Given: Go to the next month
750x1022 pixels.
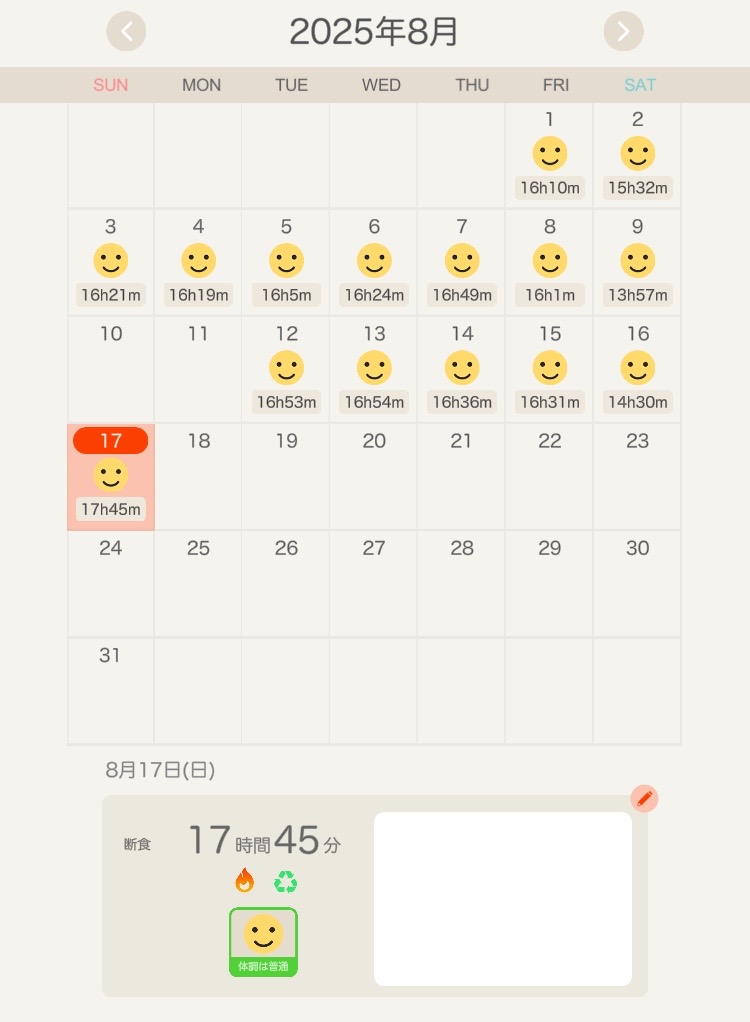Looking at the screenshot, I should point(623,31).
